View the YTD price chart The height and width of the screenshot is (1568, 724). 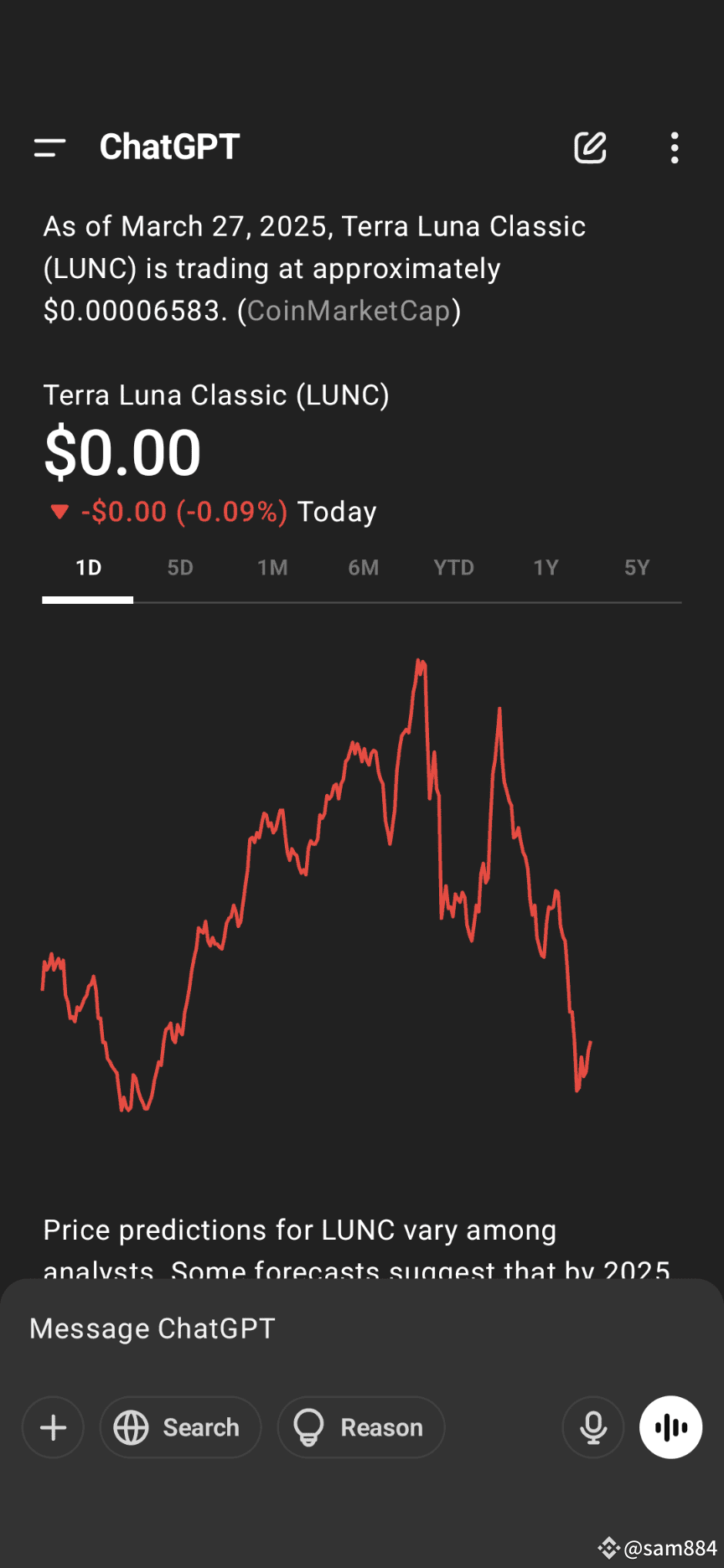point(453,567)
